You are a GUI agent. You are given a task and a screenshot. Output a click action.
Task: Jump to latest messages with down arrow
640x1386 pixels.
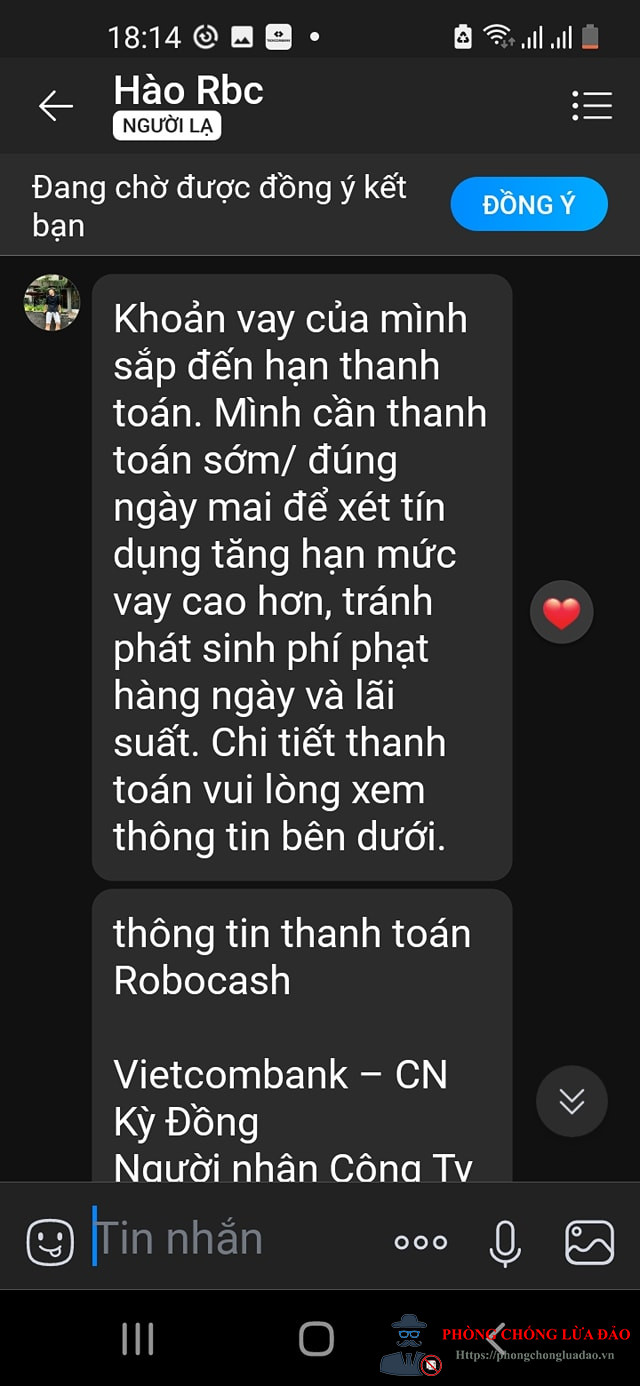point(571,1101)
